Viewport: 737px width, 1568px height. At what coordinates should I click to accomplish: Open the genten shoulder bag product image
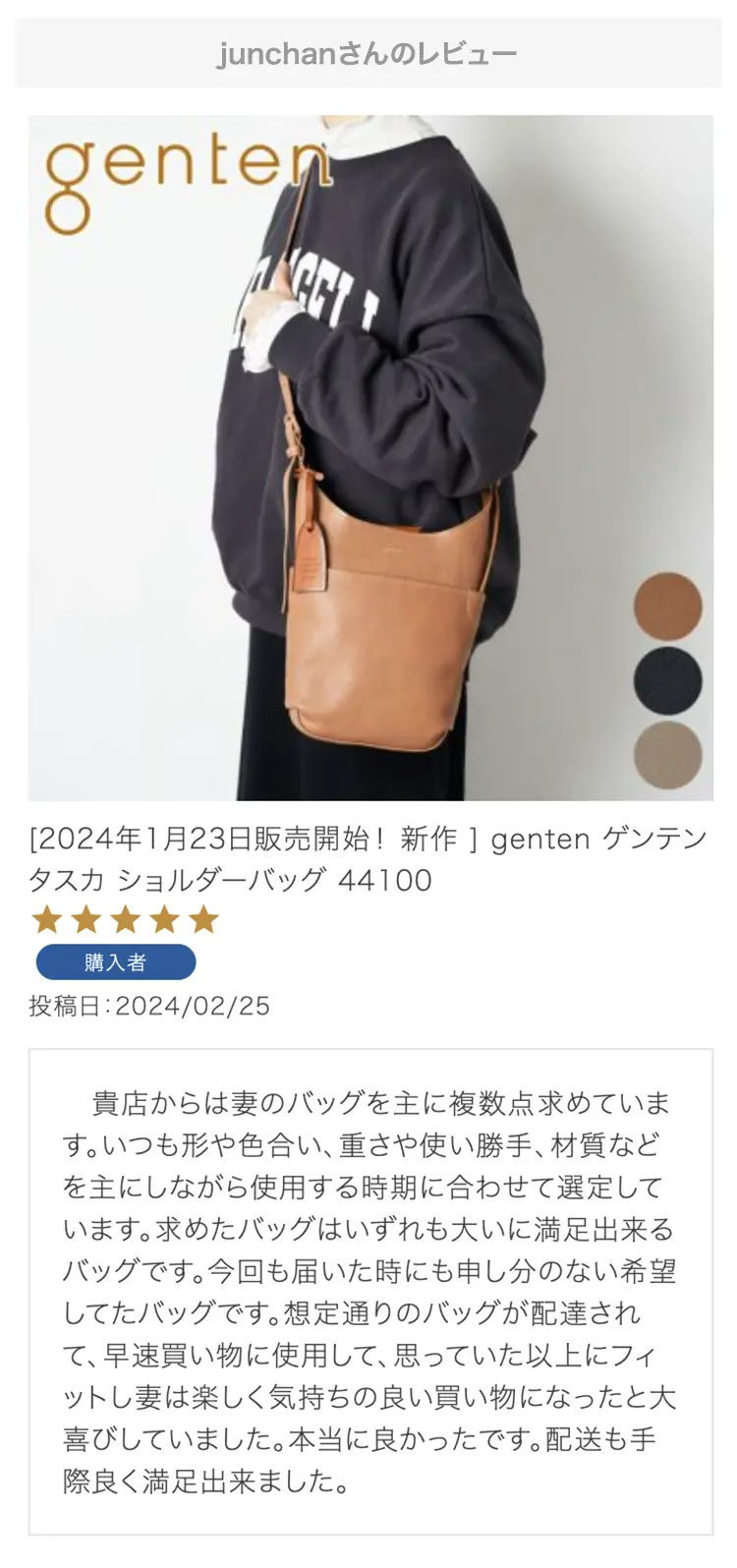click(x=369, y=458)
